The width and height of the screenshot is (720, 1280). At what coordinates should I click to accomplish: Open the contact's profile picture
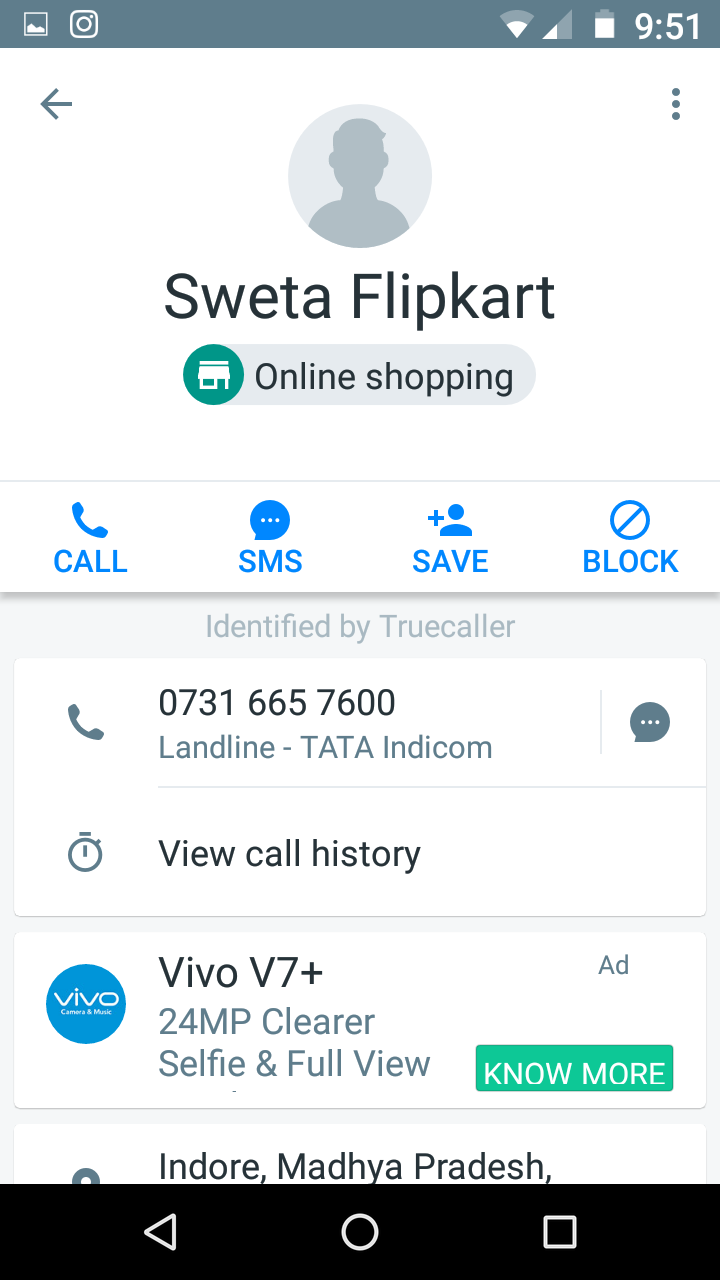click(360, 176)
